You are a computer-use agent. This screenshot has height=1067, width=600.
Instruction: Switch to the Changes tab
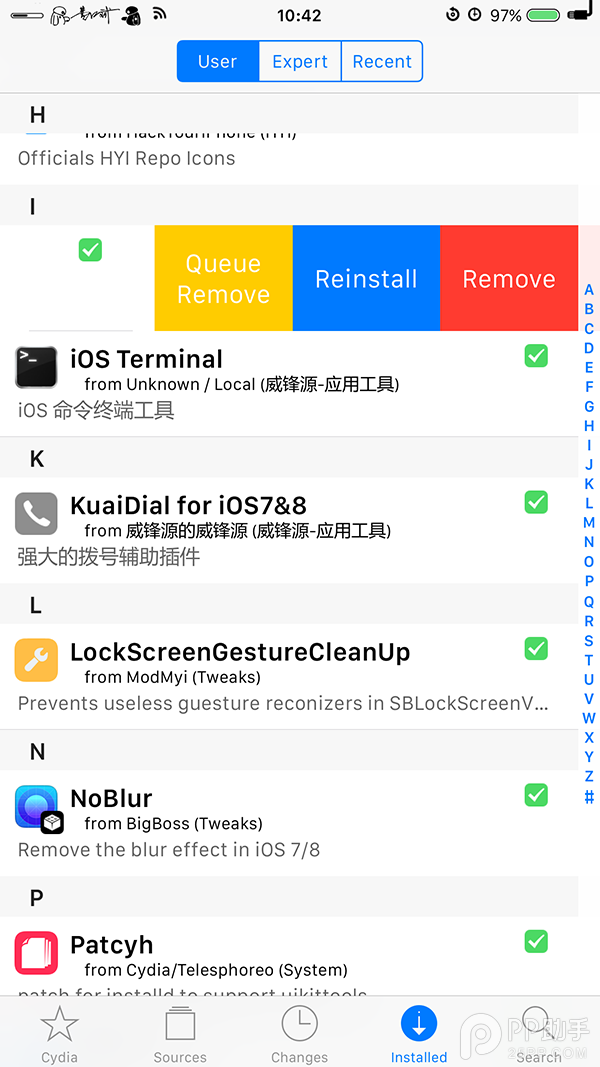pyautogui.click(x=299, y=1035)
